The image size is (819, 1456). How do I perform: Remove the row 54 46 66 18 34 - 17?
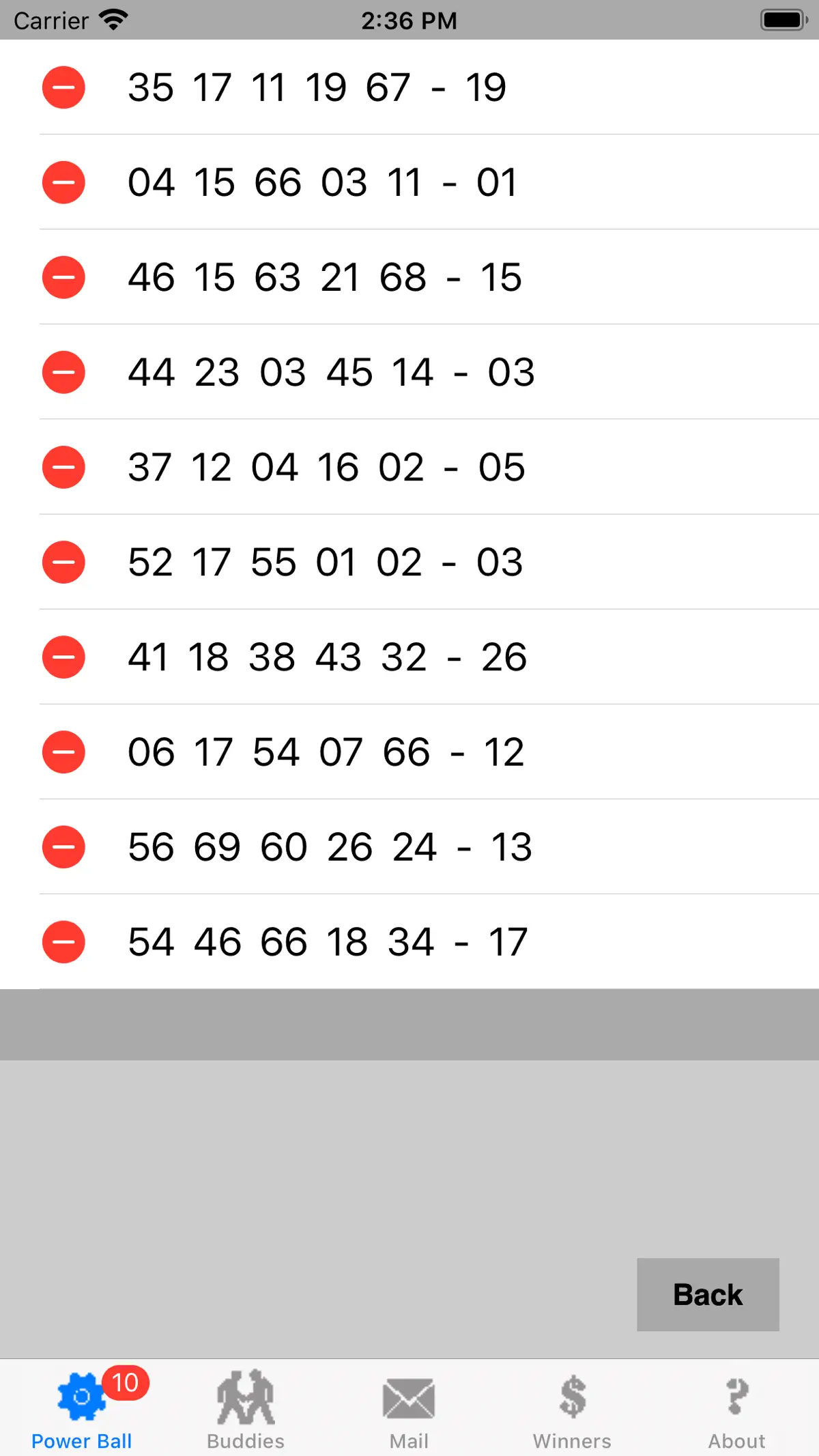(x=63, y=941)
